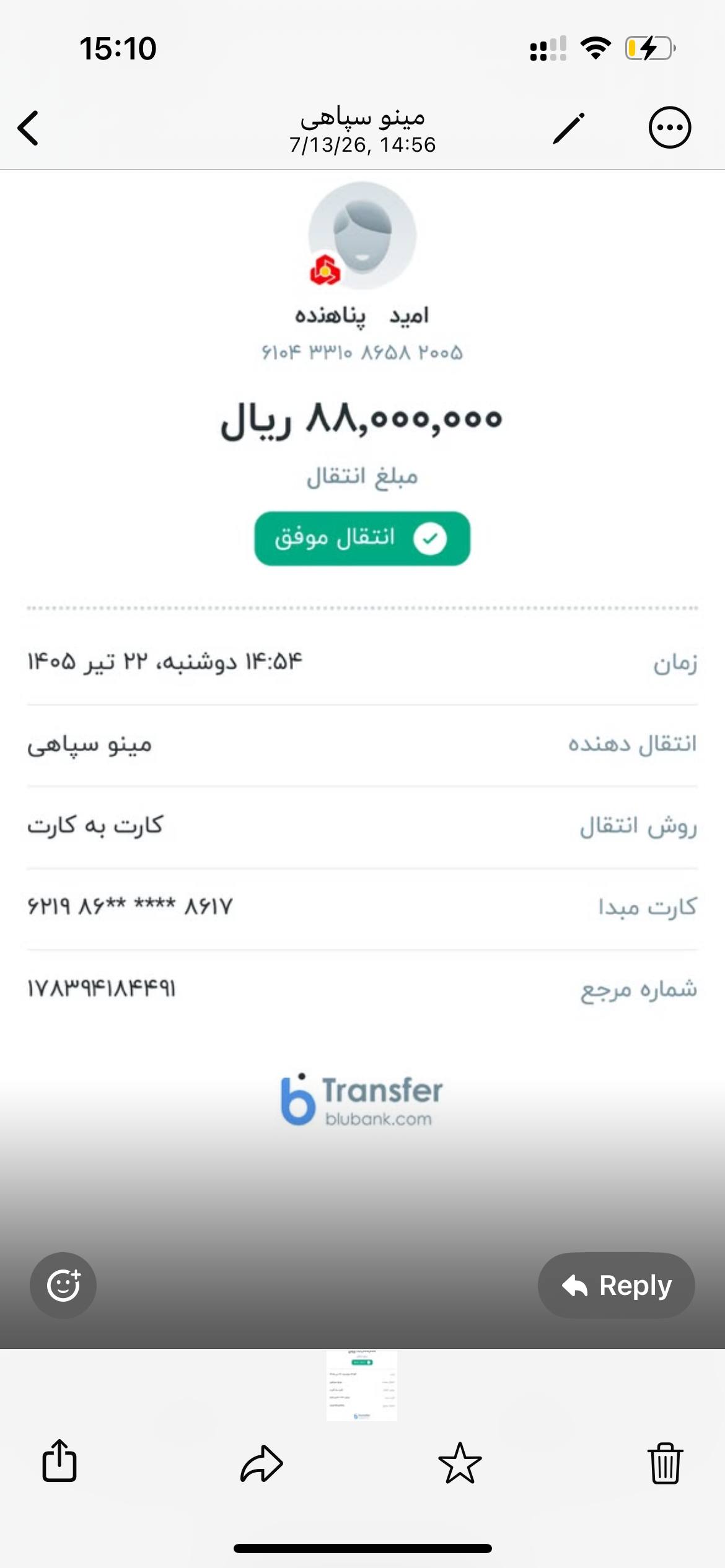Select the image thumbnail in the strip

pos(362,1385)
